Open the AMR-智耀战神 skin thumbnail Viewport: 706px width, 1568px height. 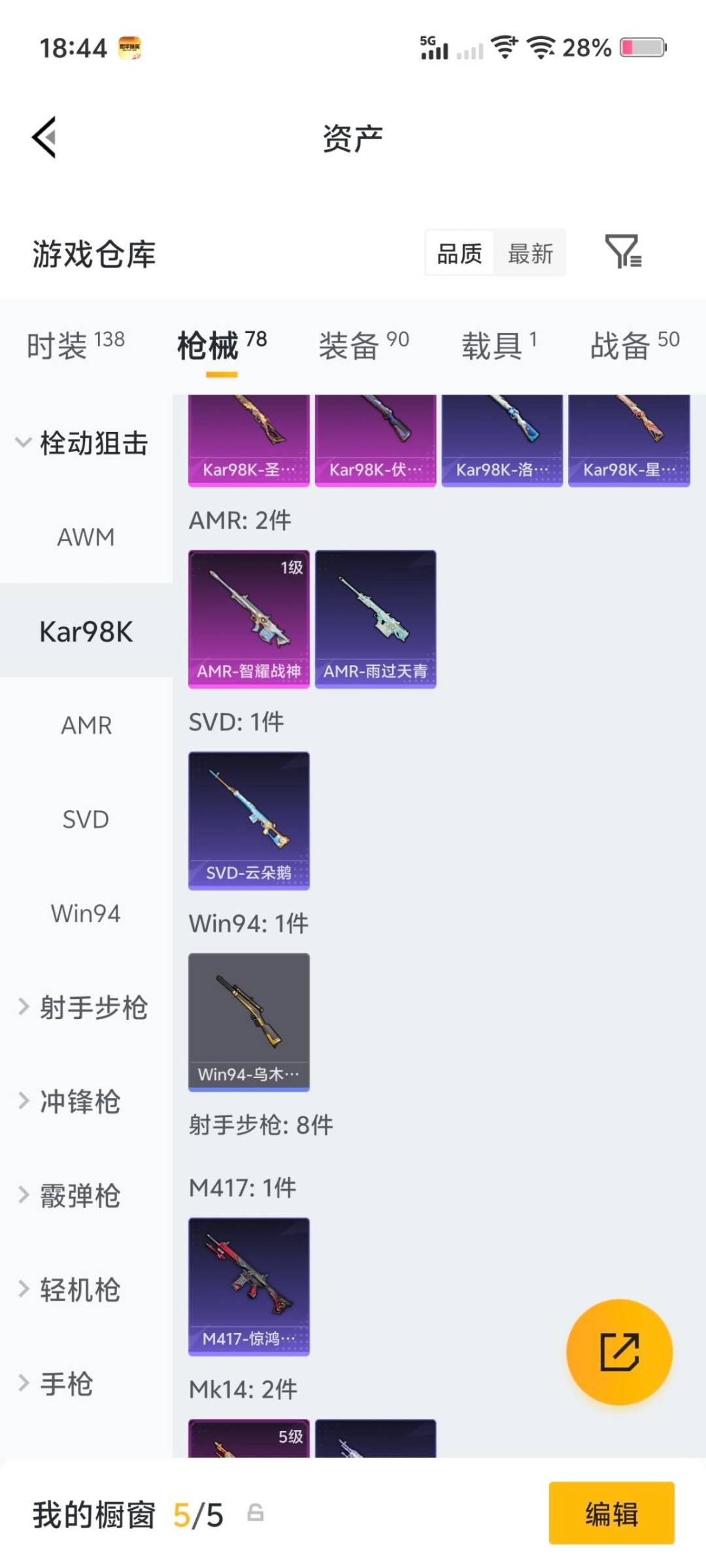pos(248,617)
